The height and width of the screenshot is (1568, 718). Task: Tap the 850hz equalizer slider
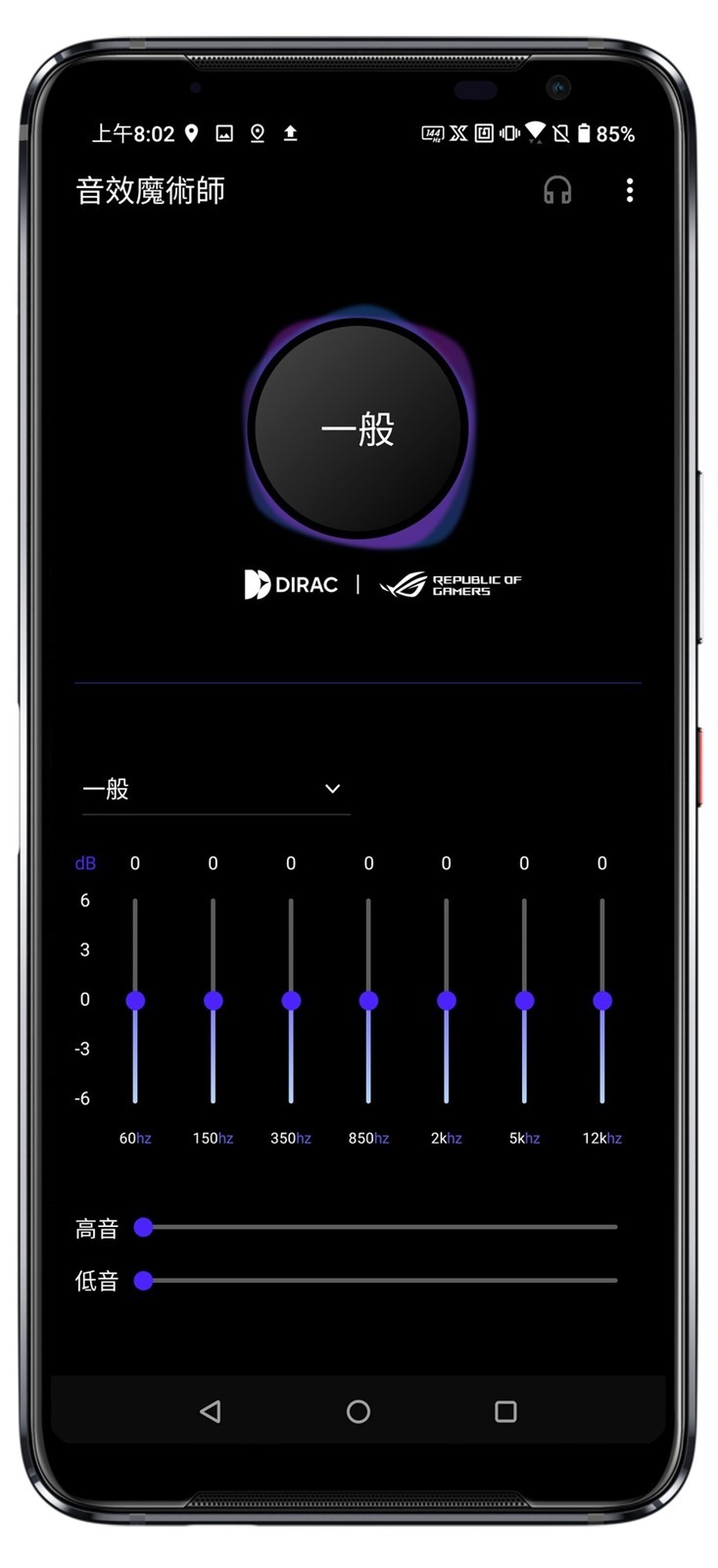(x=368, y=1001)
